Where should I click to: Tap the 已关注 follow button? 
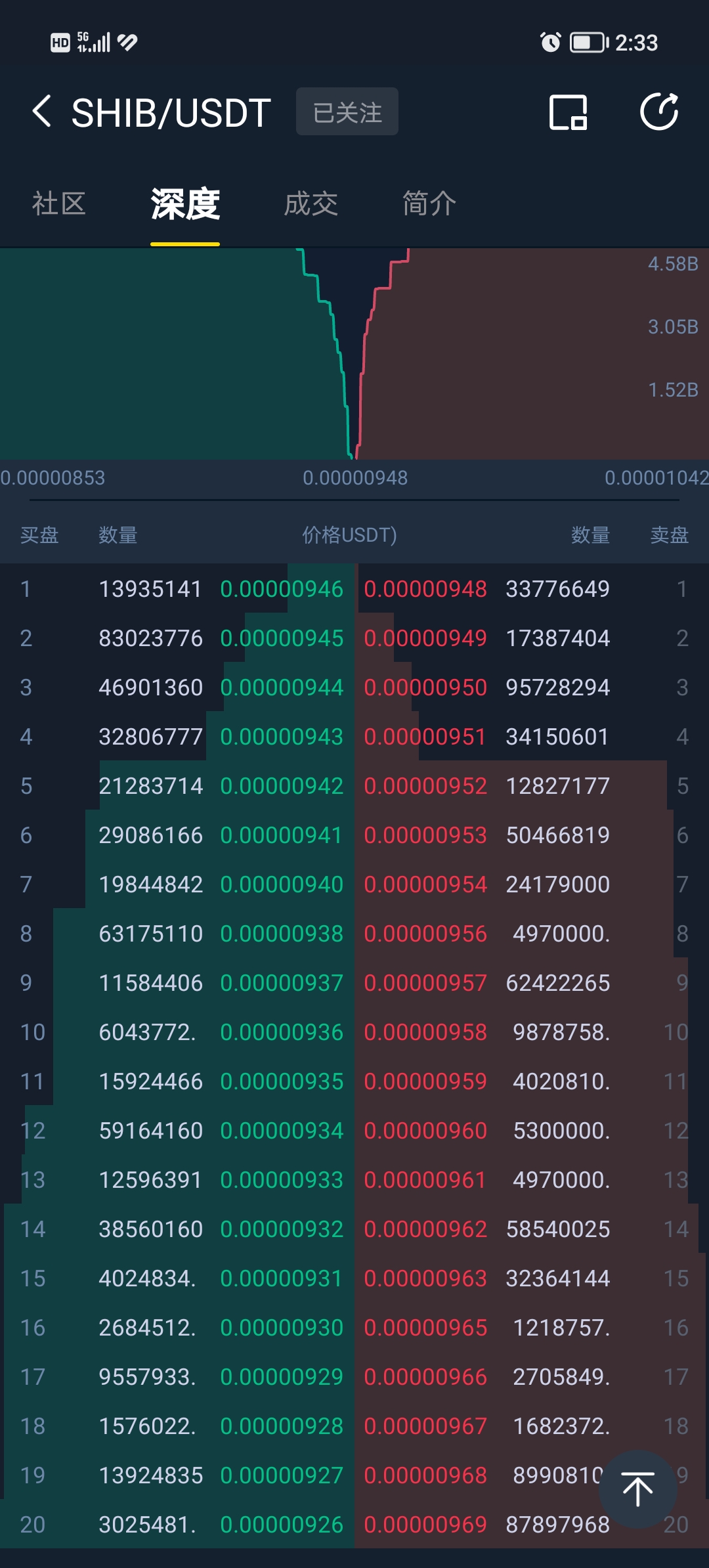point(347,112)
